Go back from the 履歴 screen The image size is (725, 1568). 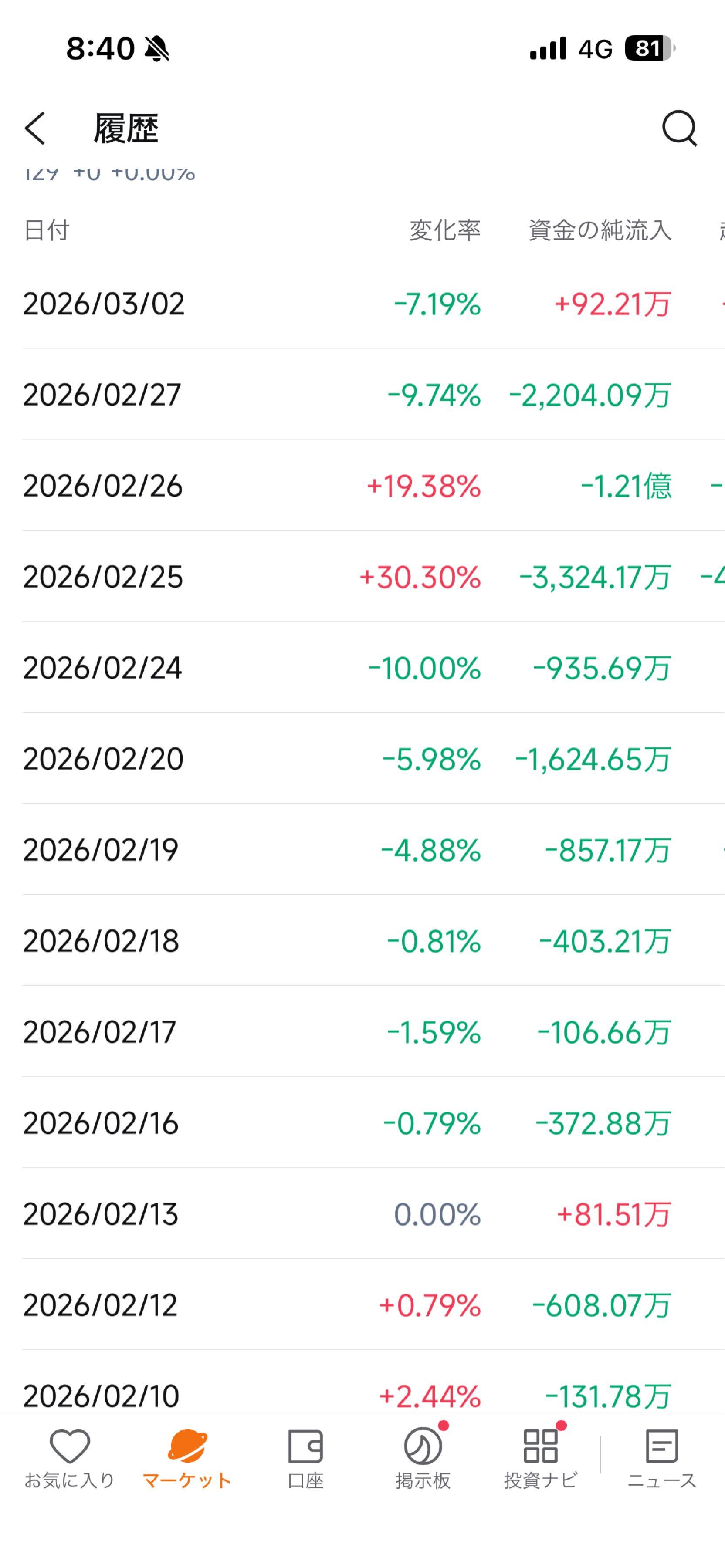(x=35, y=128)
